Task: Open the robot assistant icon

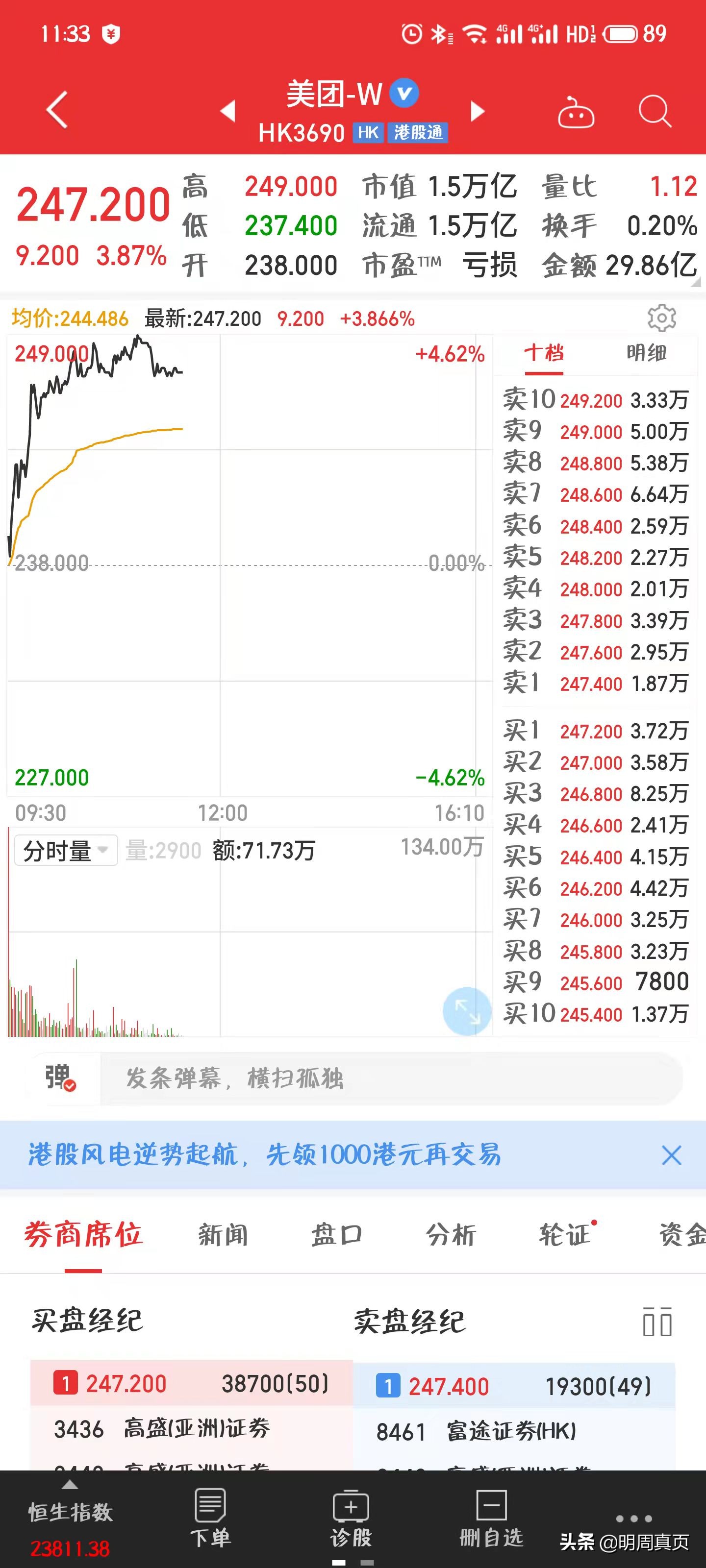Action: click(x=576, y=112)
